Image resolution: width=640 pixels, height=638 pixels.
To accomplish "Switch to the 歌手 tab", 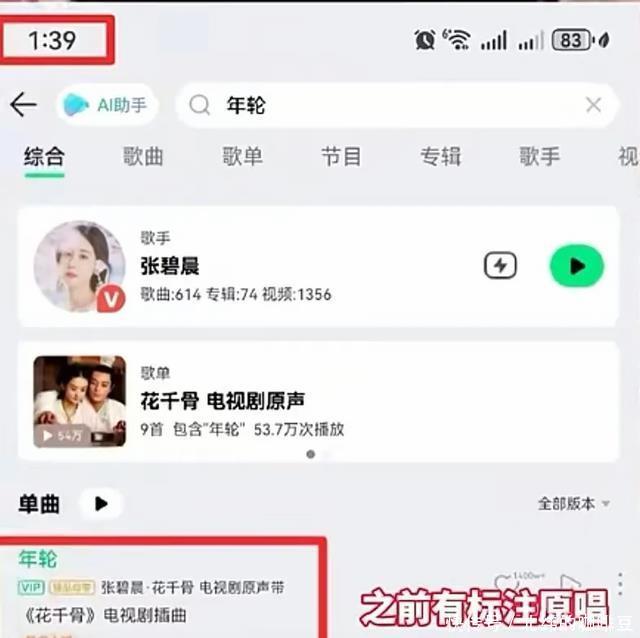I will coord(539,156).
